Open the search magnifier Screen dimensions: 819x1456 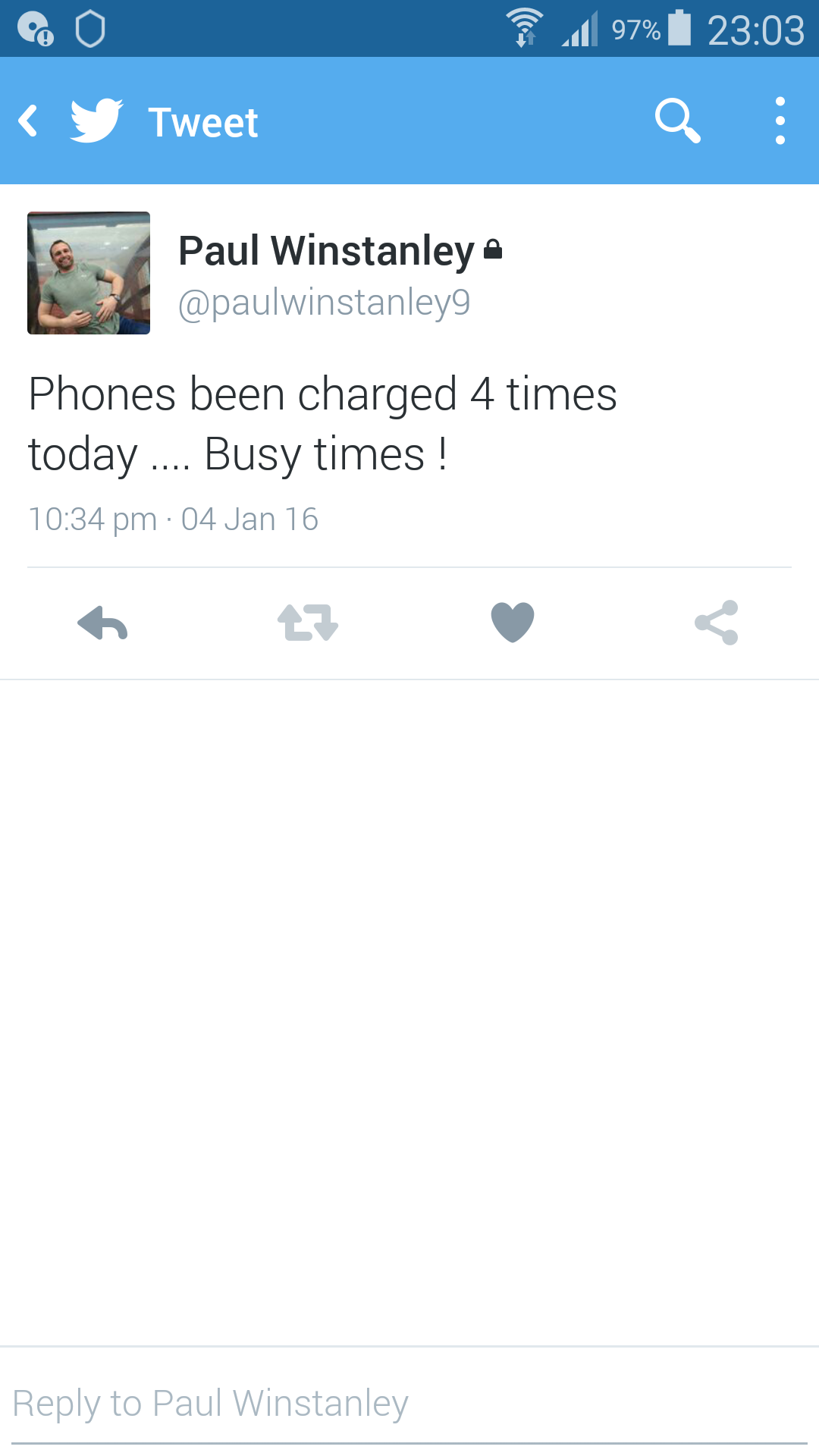(x=678, y=121)
